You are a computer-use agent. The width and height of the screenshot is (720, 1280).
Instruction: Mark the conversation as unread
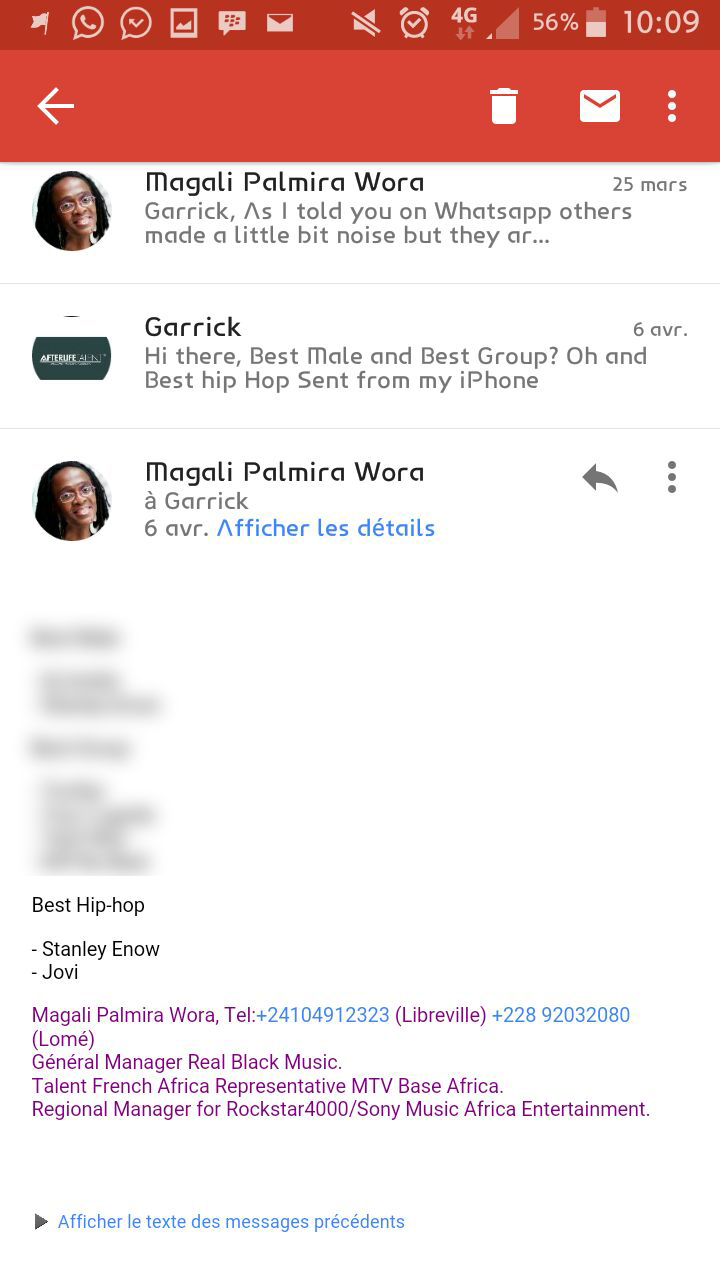600,106
